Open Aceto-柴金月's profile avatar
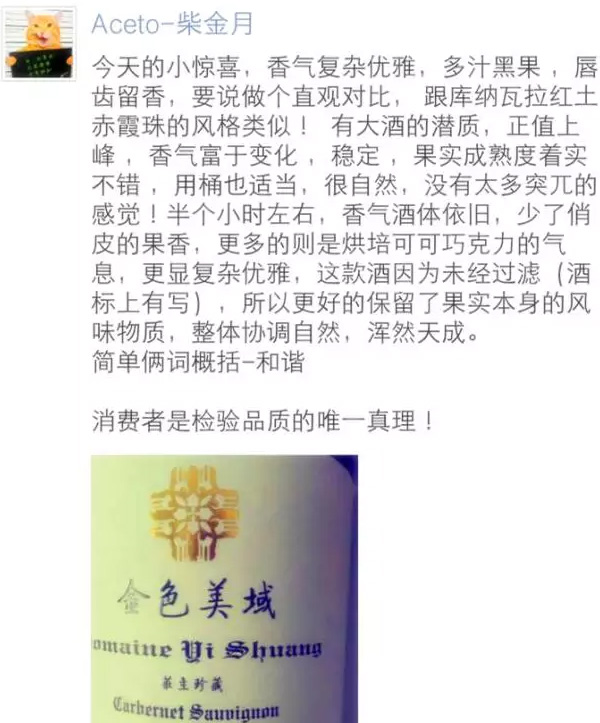The width and height of the screenshot is (600, 723). [x=40, y=43]
